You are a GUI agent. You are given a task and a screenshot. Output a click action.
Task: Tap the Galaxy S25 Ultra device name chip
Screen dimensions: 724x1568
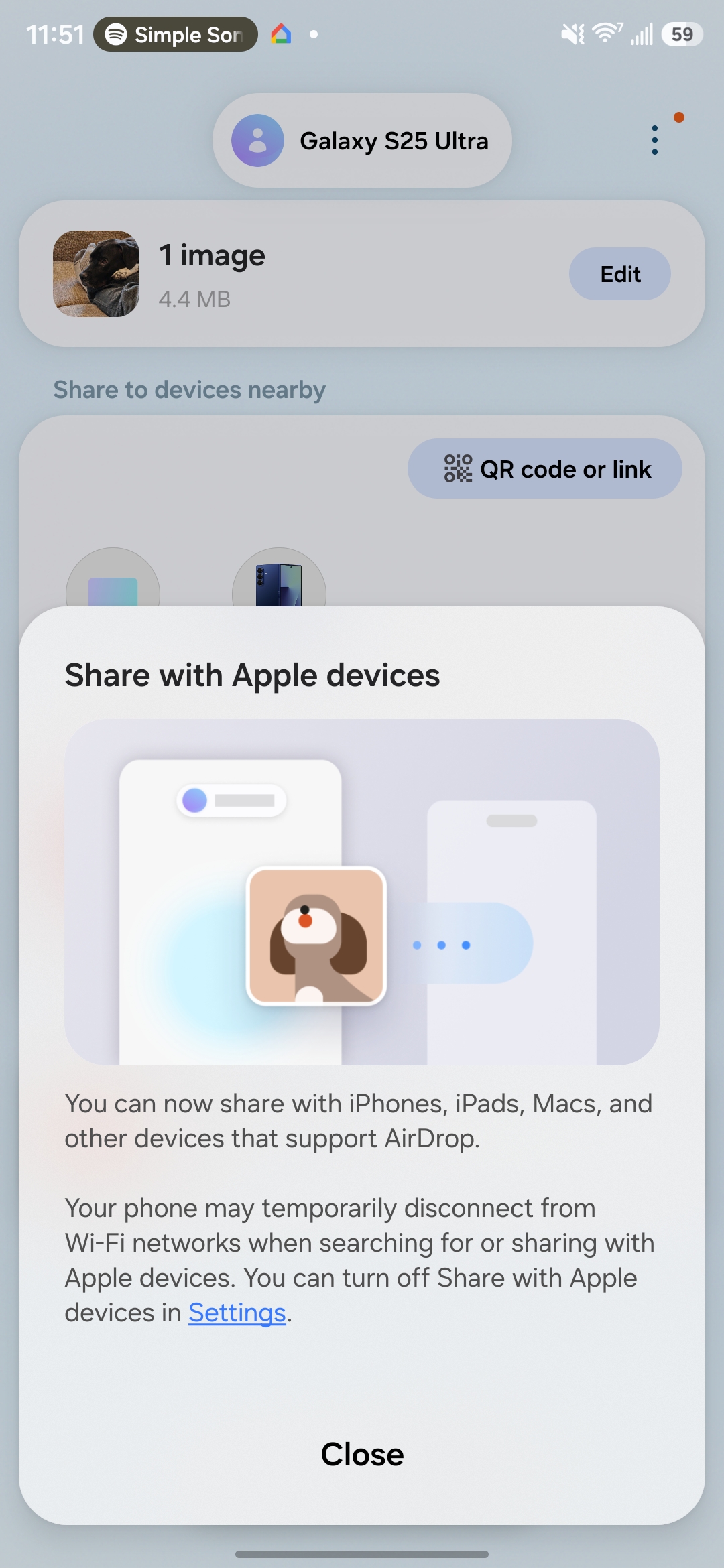362,141
